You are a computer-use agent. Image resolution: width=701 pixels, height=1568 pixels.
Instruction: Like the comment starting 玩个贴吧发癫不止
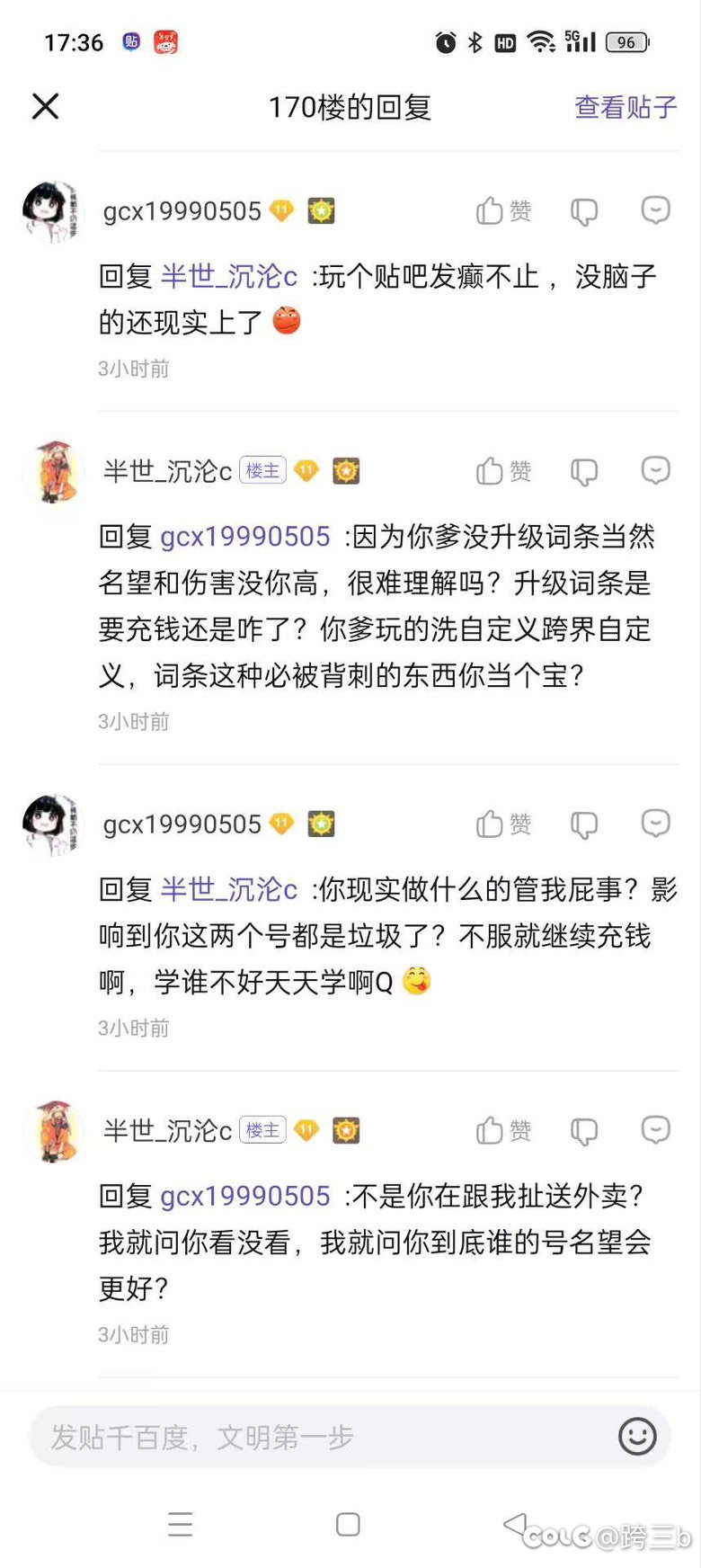point(503,211)
